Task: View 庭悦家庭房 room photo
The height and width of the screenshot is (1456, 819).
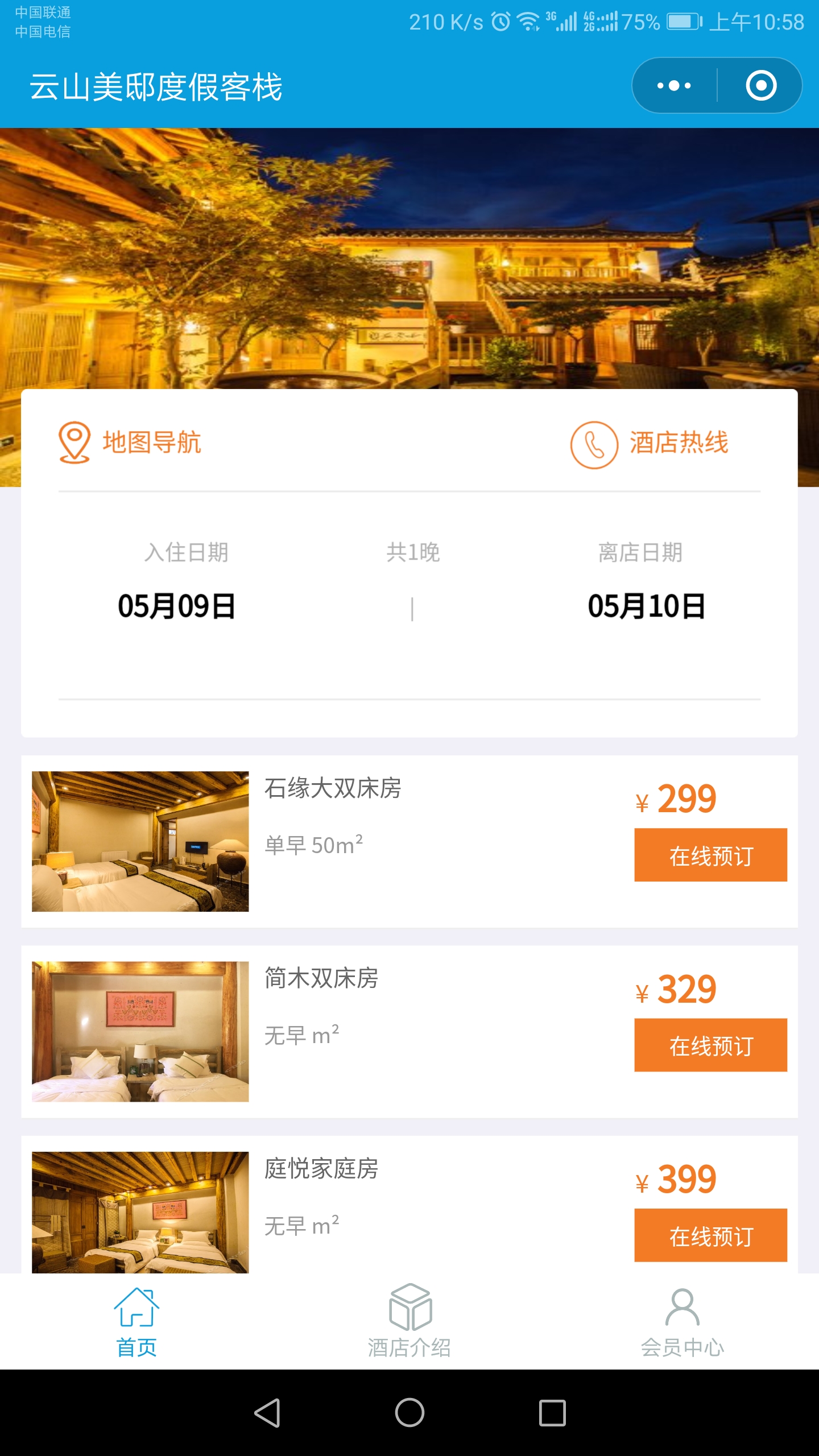Action: click(x=140, y=1211)
